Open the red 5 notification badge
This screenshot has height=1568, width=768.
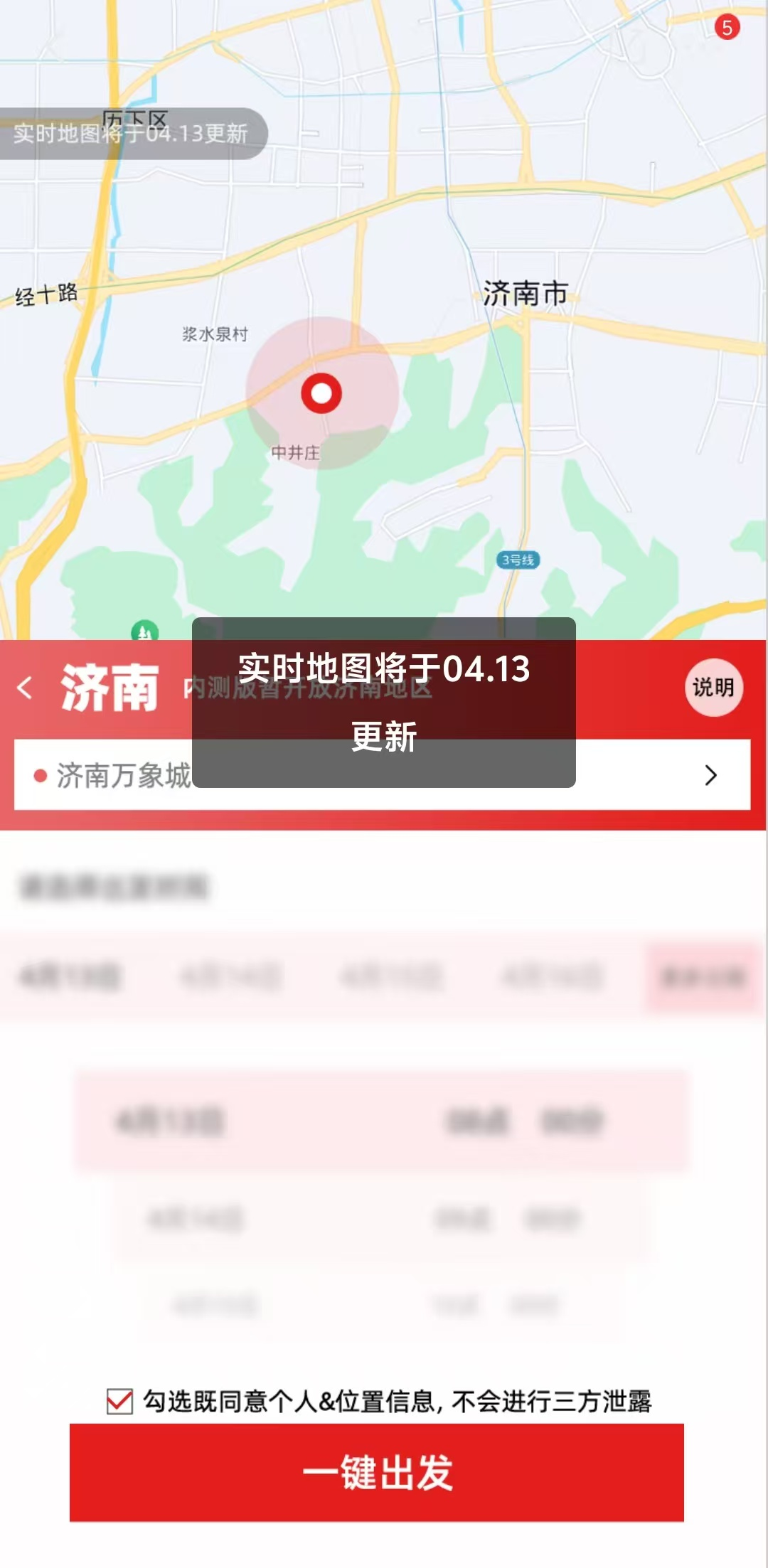(x=727, y=26)
